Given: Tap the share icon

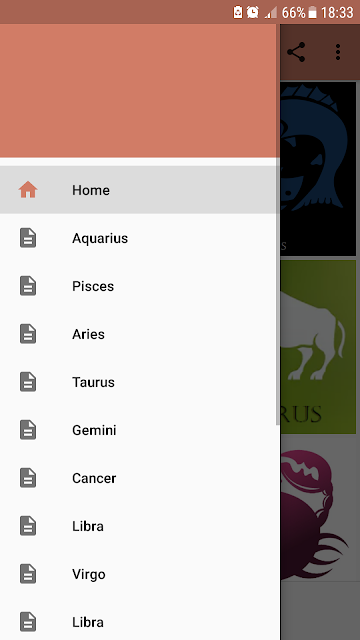Looking at the screenshot, I should tap(296, 52).
